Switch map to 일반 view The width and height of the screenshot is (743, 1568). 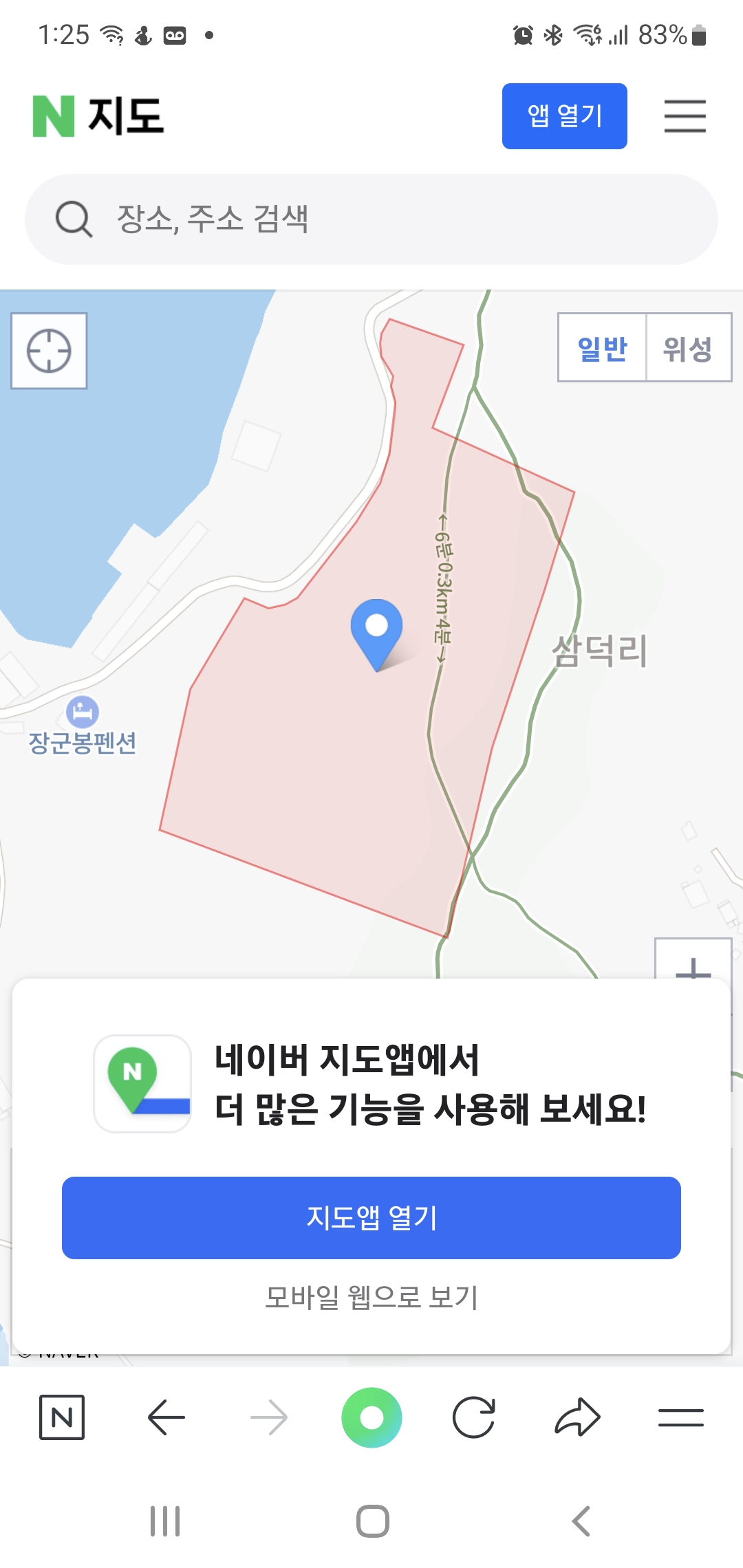pos(602,348)
